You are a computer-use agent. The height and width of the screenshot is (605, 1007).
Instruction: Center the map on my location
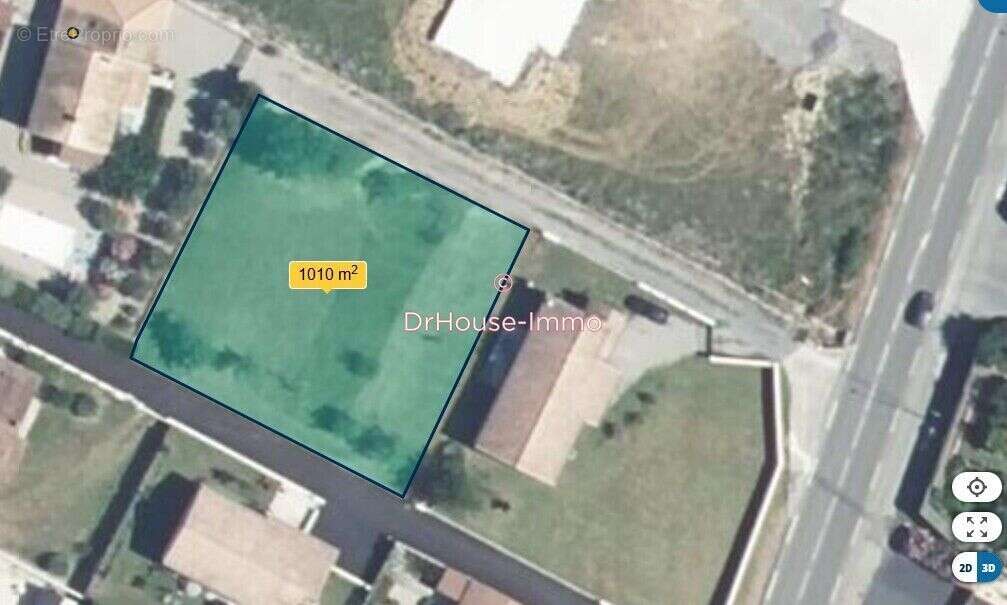click(976, 488)
